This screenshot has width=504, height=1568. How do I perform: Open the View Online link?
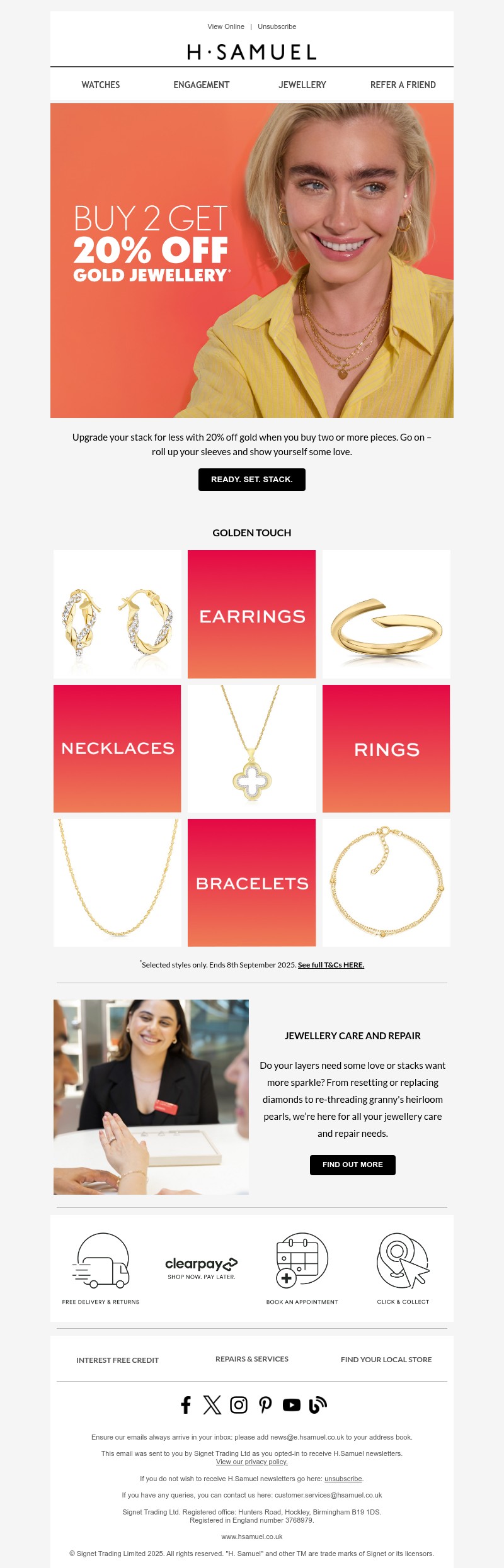tap(226, 26)
